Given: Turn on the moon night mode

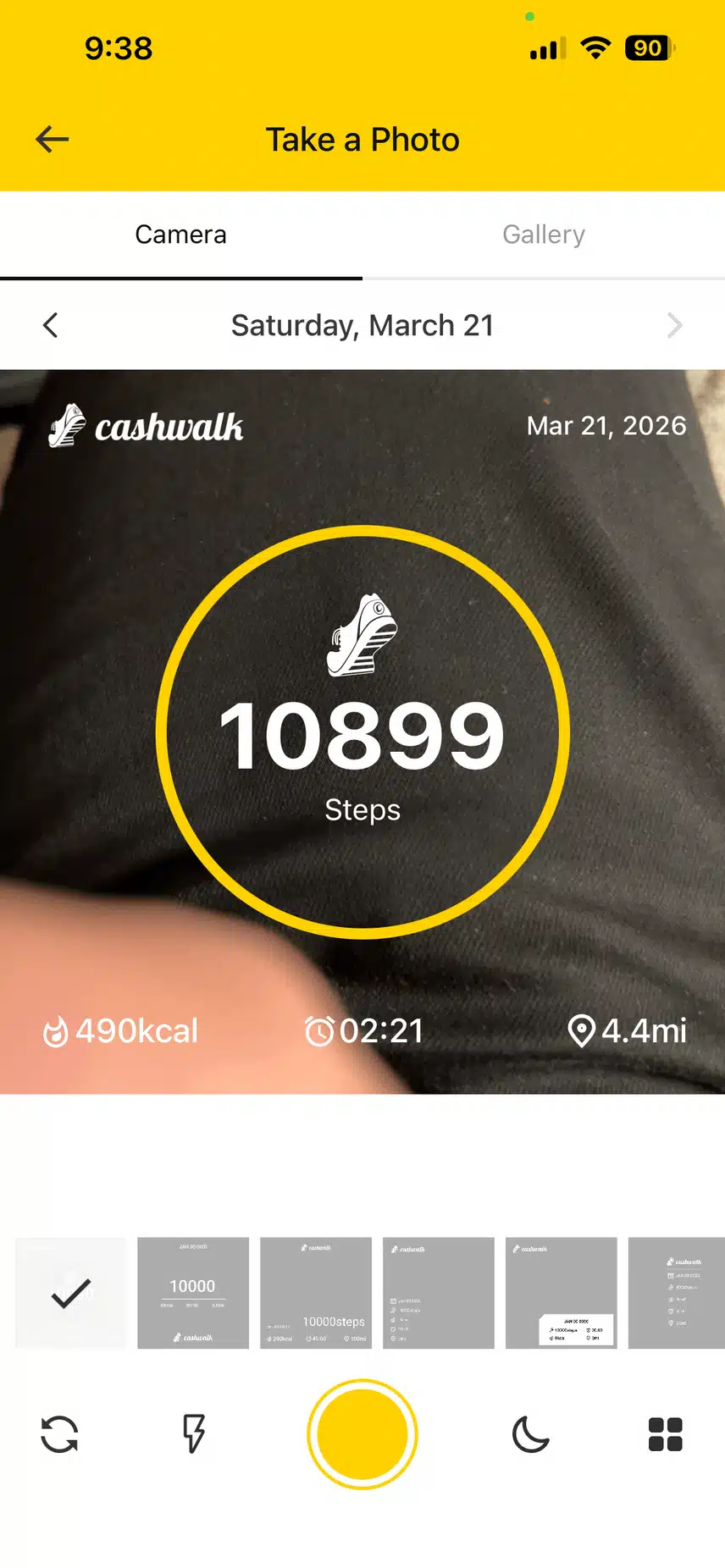Looking at the screenshot, I should pos(531,1434).
